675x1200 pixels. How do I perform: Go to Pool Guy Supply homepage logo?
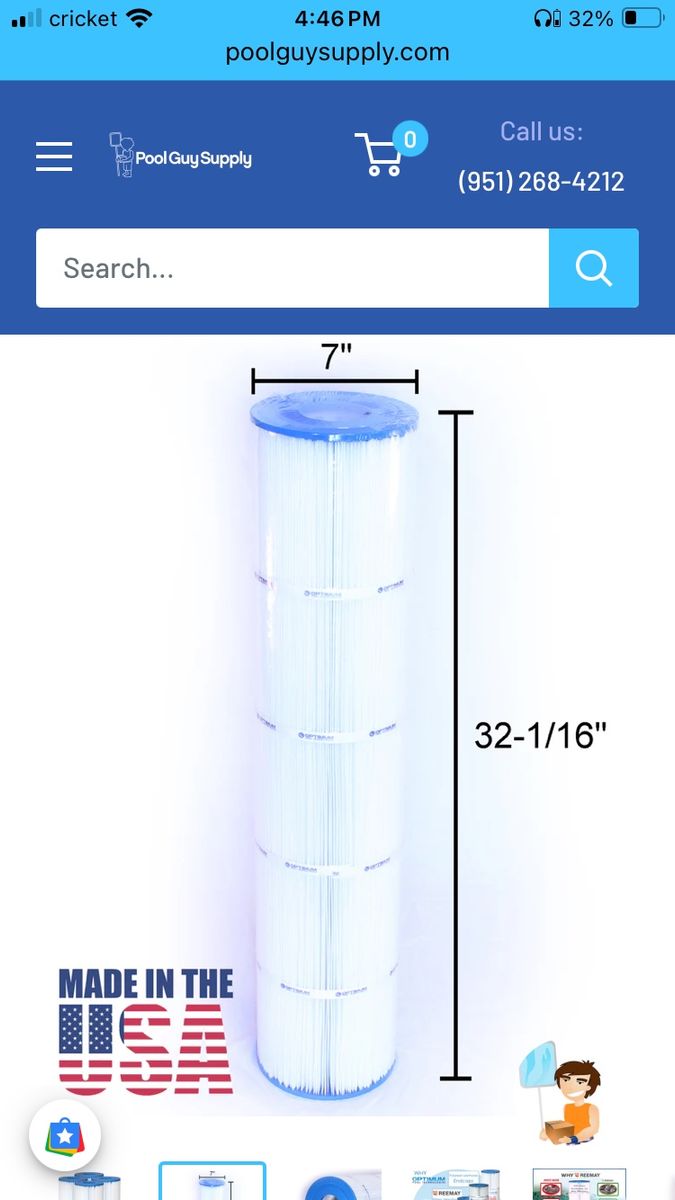pos(180,156)
